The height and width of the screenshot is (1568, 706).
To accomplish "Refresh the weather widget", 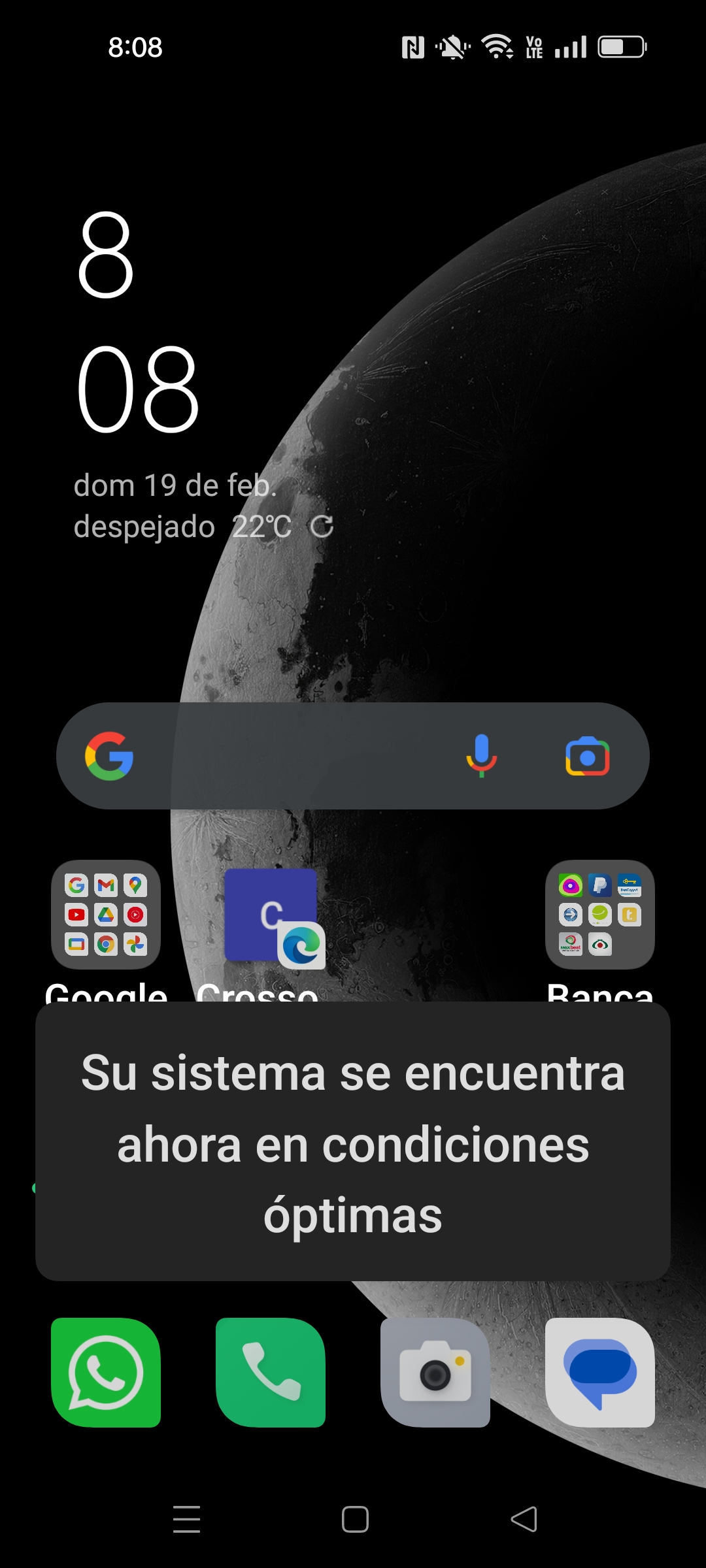I will click(x=322, y=527).
